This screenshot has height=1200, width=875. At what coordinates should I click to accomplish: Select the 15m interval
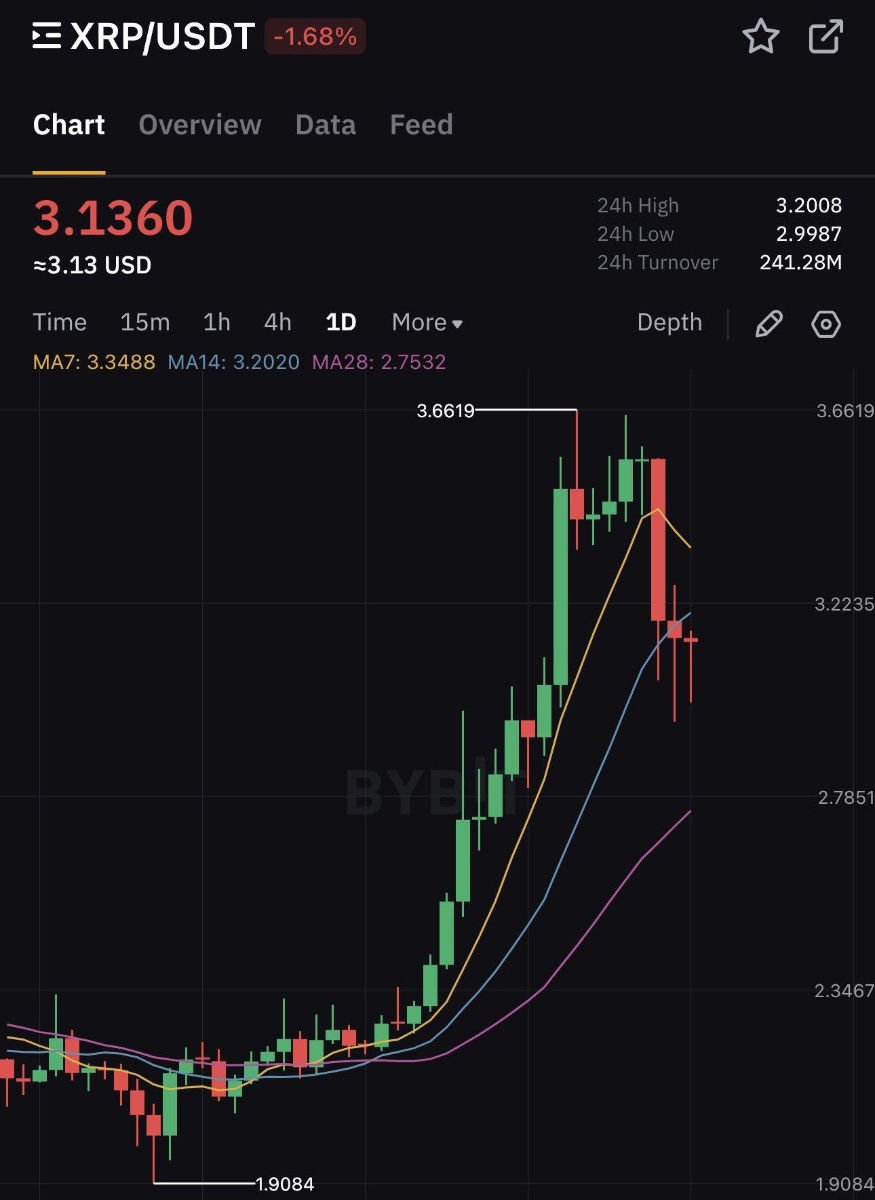tap(145, 322)
